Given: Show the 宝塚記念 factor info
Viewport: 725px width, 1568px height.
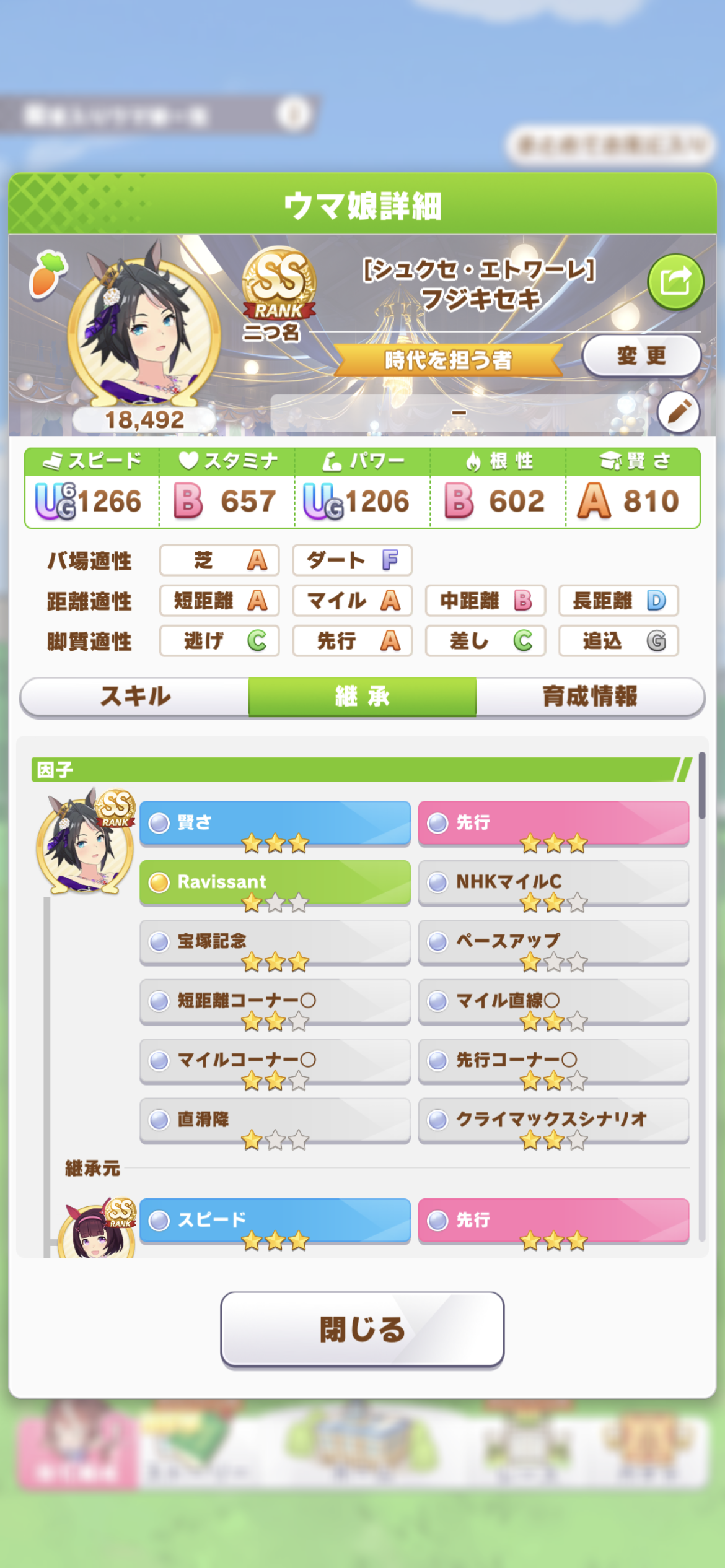Looking at the screenshot, I should tap(275, 941).
